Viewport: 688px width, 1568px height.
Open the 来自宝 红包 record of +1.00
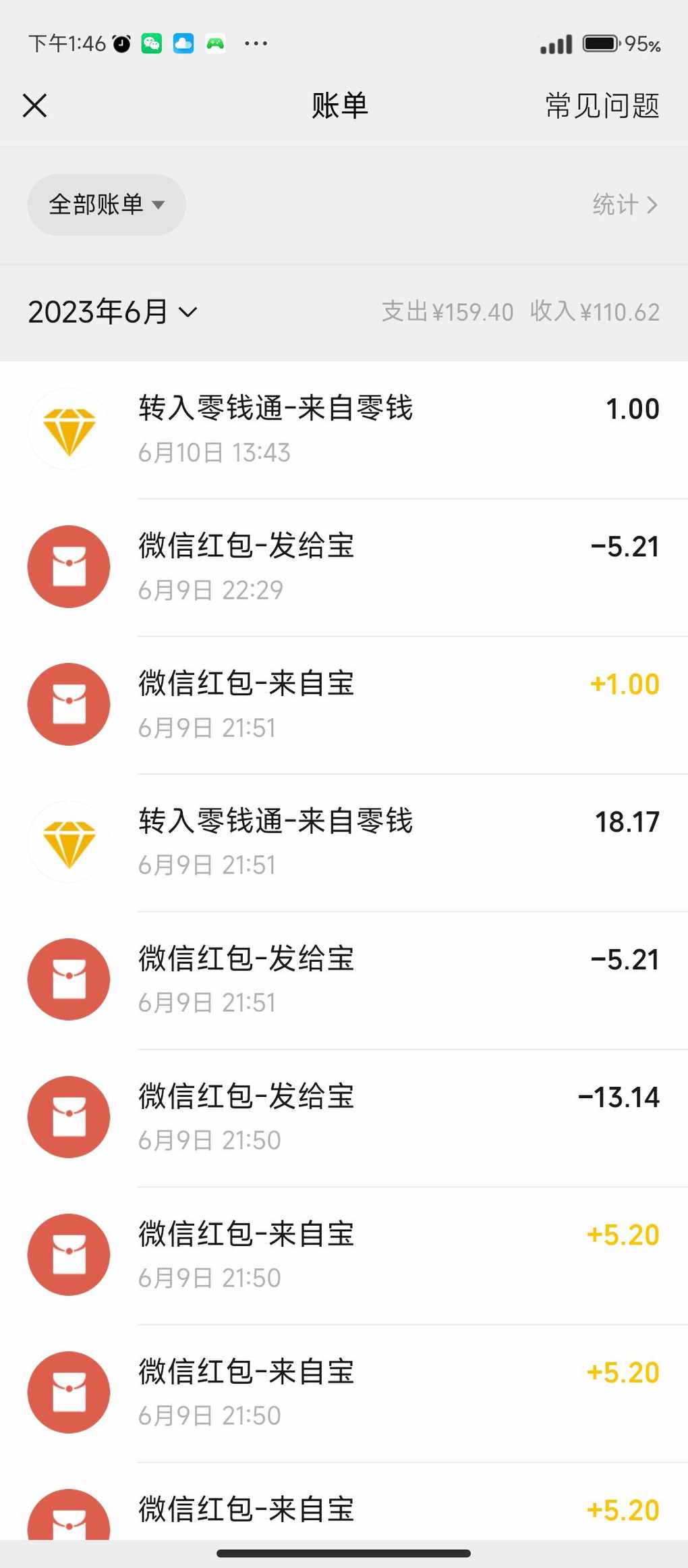tap(344, 705)
